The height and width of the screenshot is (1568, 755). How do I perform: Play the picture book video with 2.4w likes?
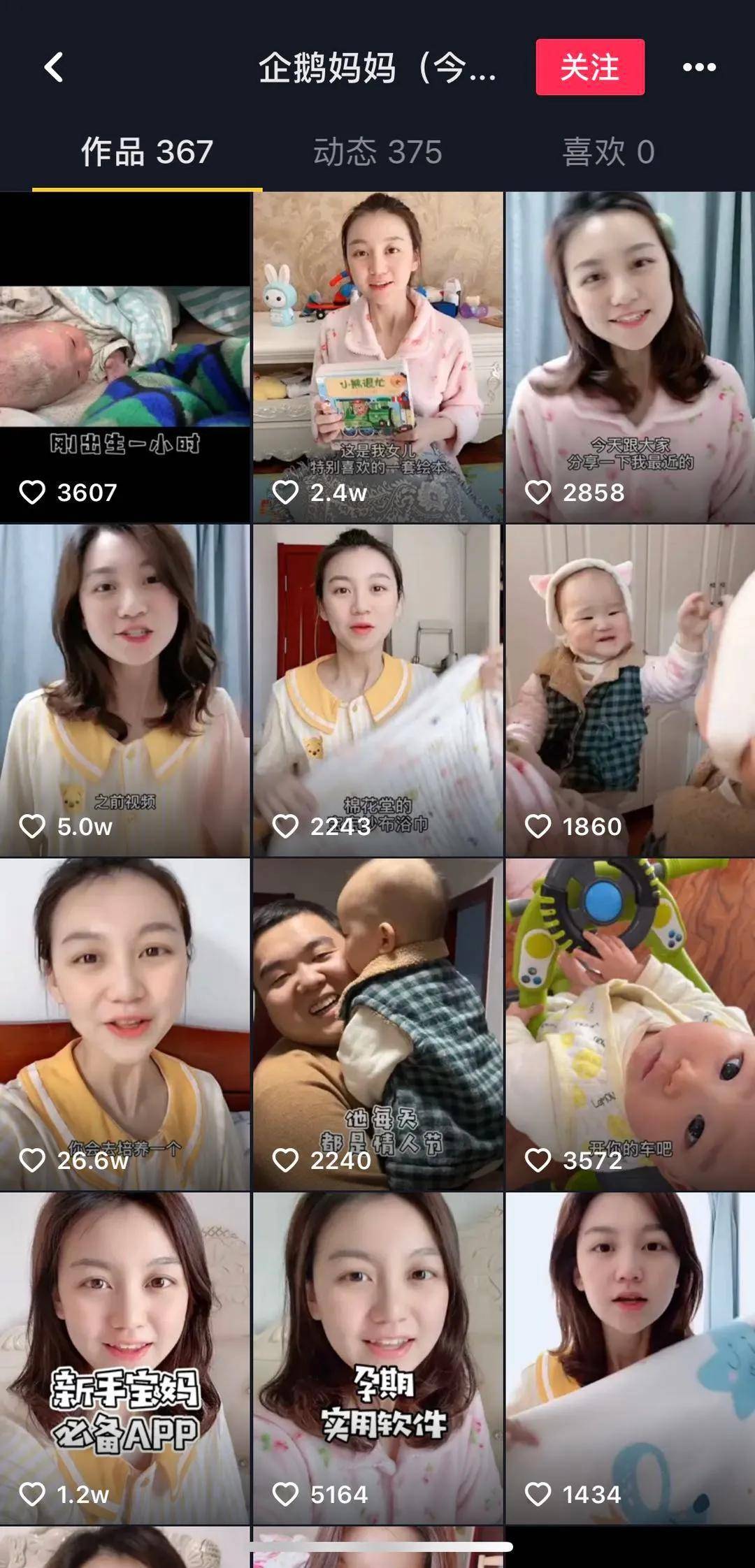pos(377,357)
